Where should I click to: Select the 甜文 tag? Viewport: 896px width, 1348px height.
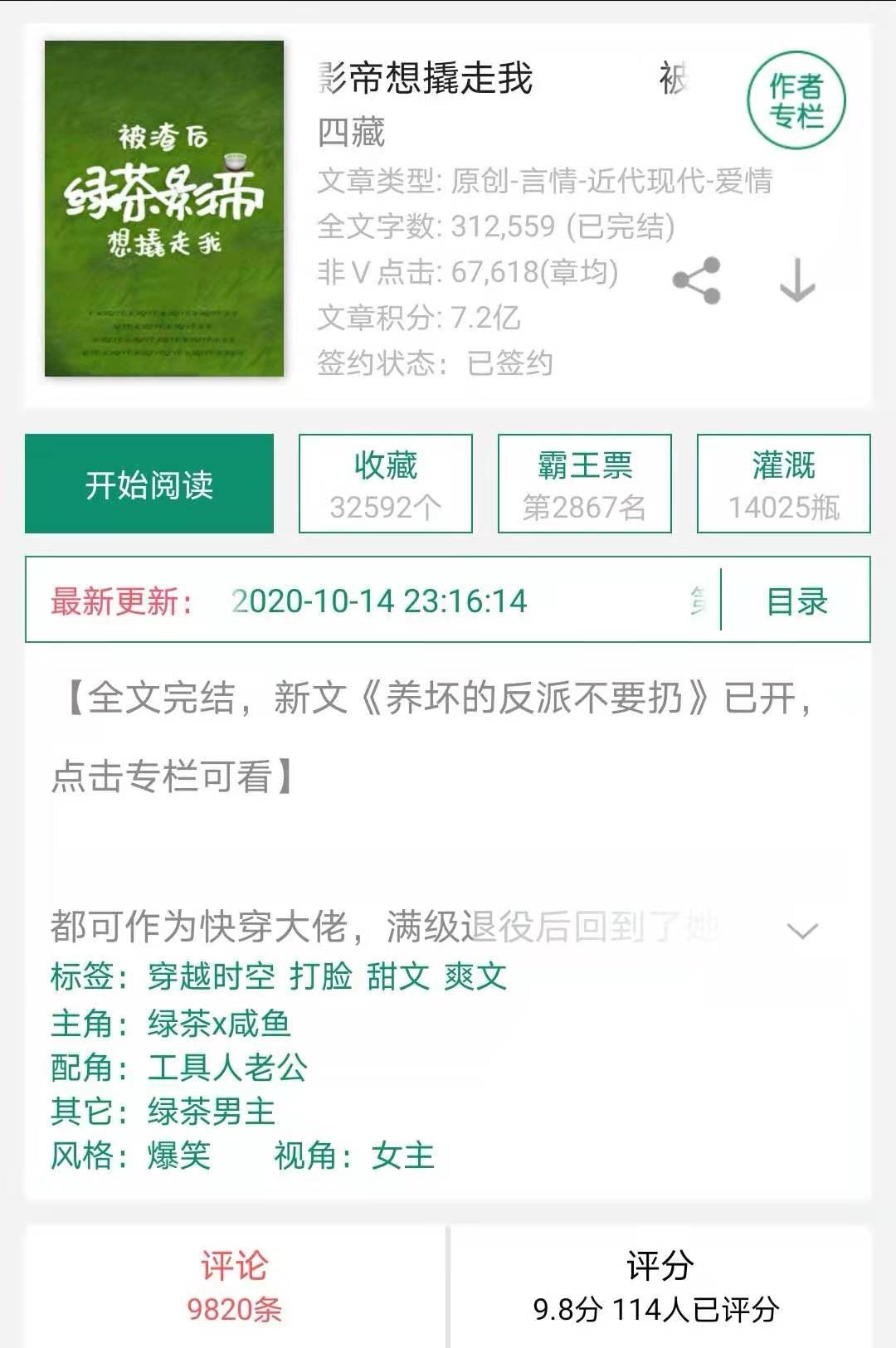(x=398, y=976)
